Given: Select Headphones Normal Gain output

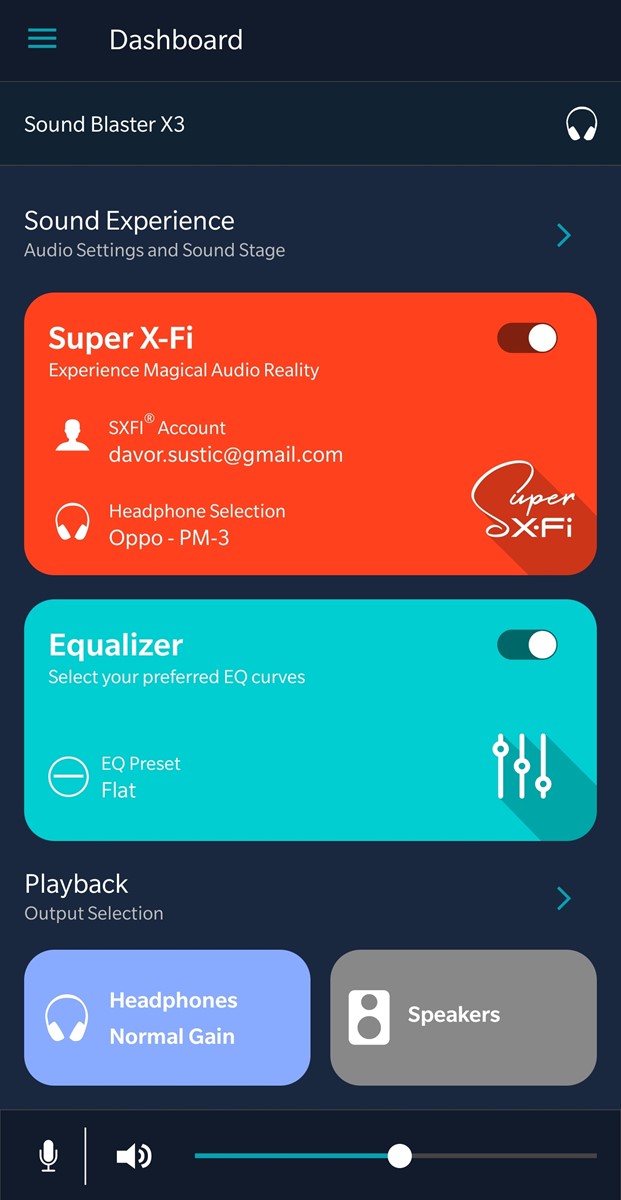Looking at the screenshot, I should (167, 1018).
